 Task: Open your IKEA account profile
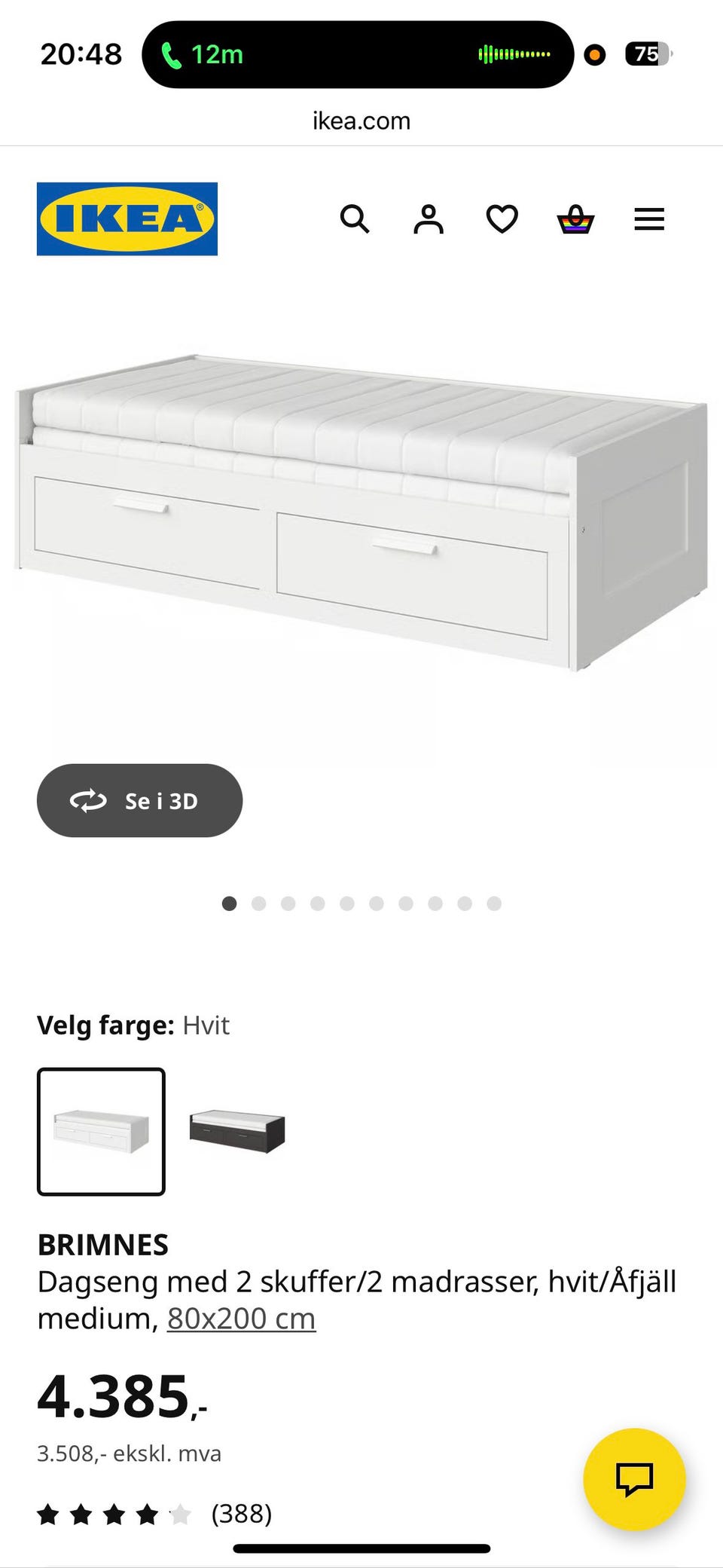click(x=428, y=219)
